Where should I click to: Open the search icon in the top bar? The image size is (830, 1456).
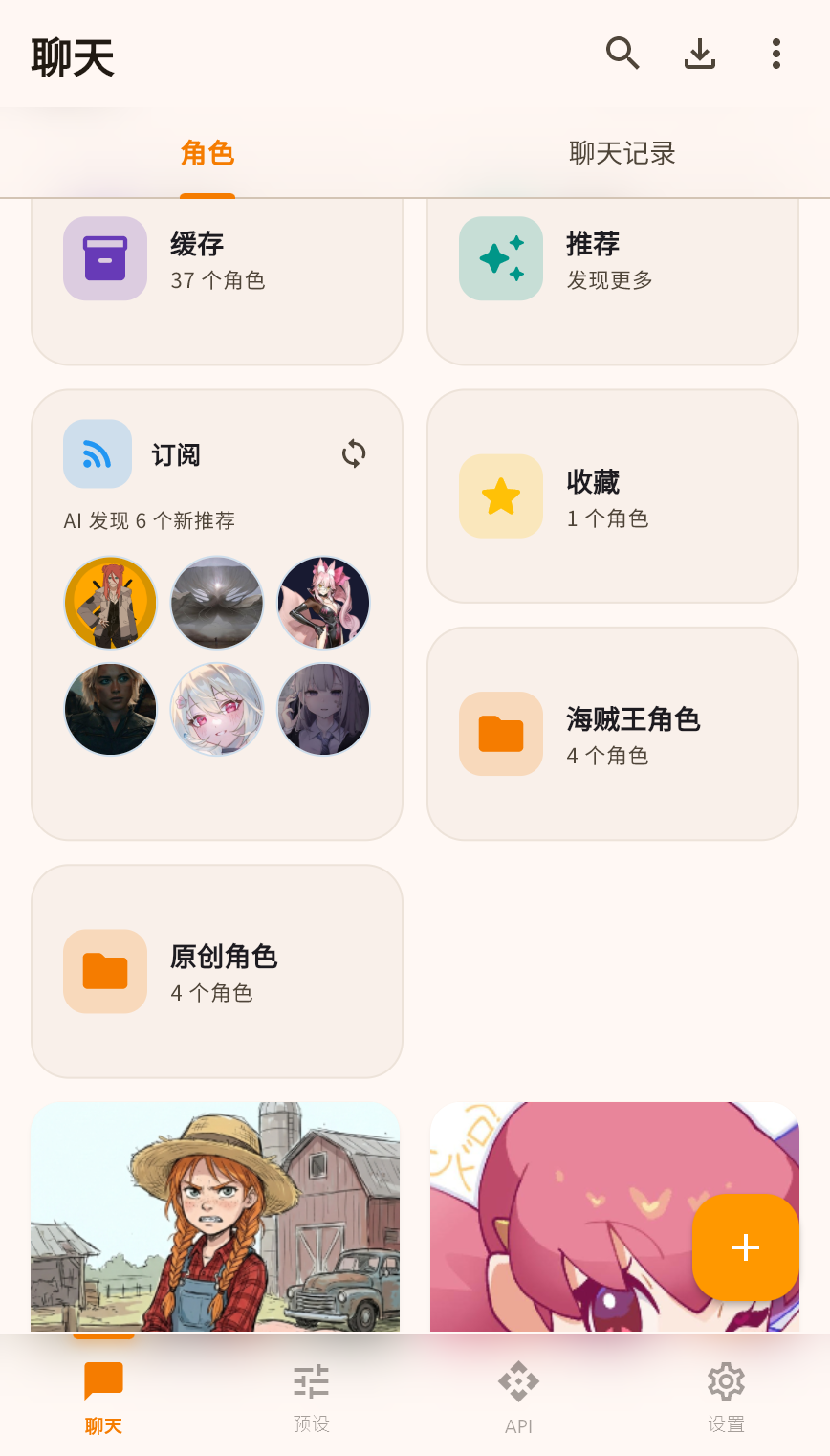click(623, 54)
